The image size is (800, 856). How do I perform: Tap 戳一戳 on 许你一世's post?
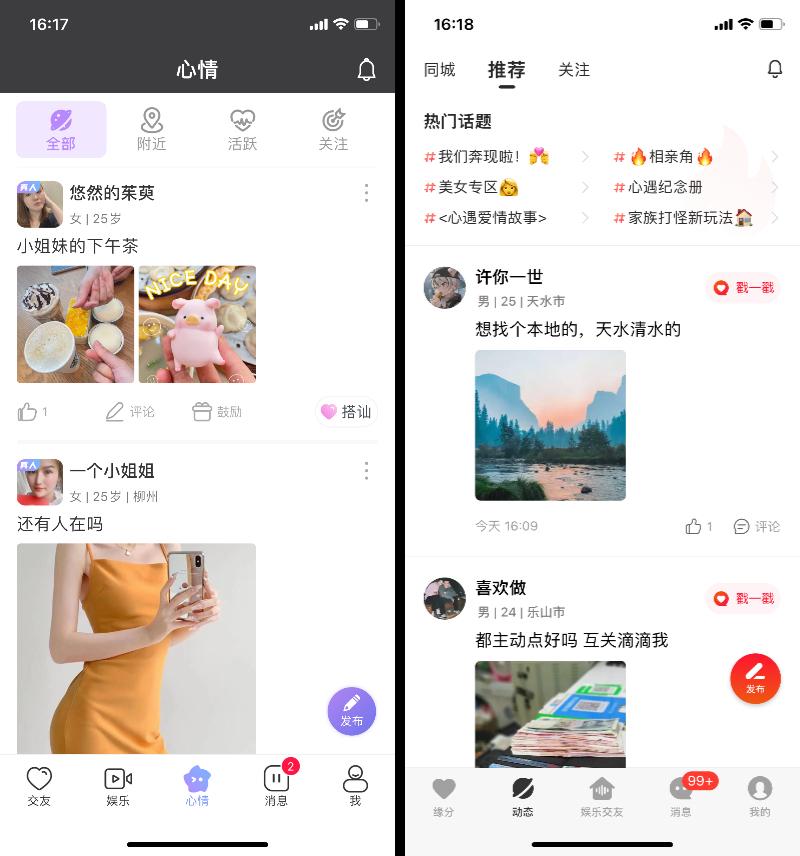coord(743,288)
